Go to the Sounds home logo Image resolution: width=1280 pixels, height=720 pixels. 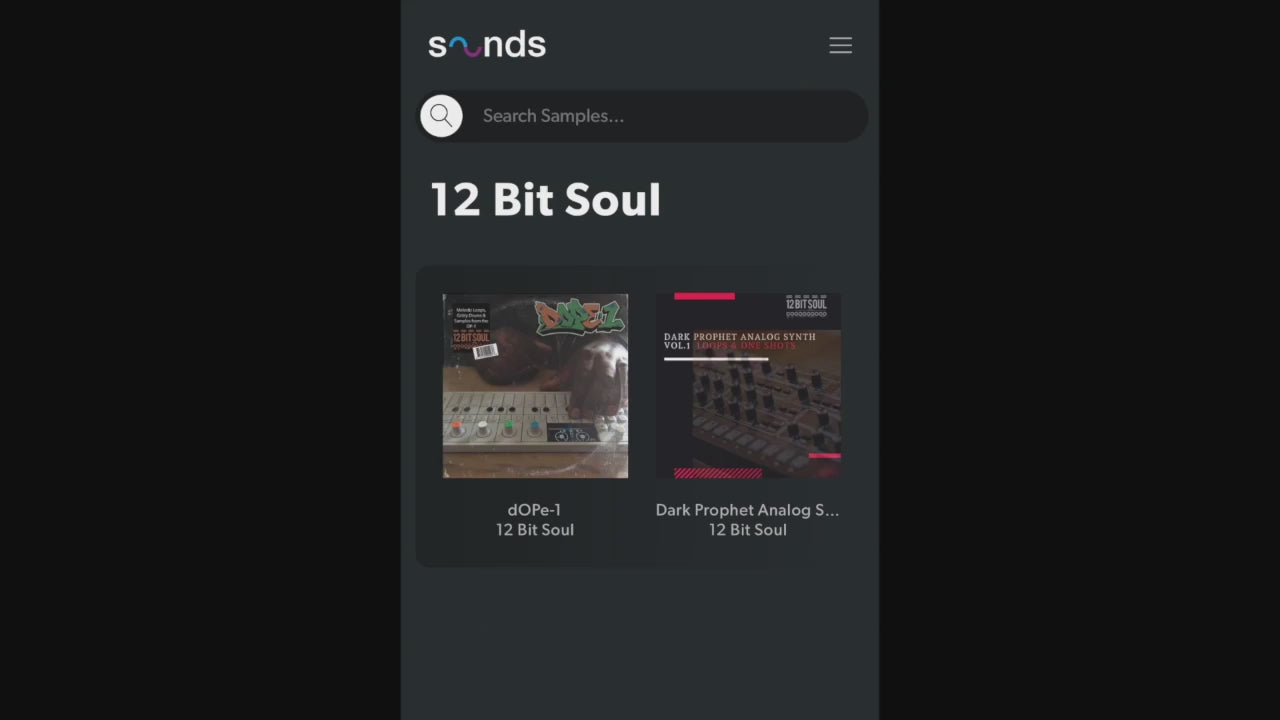[487, 45]
